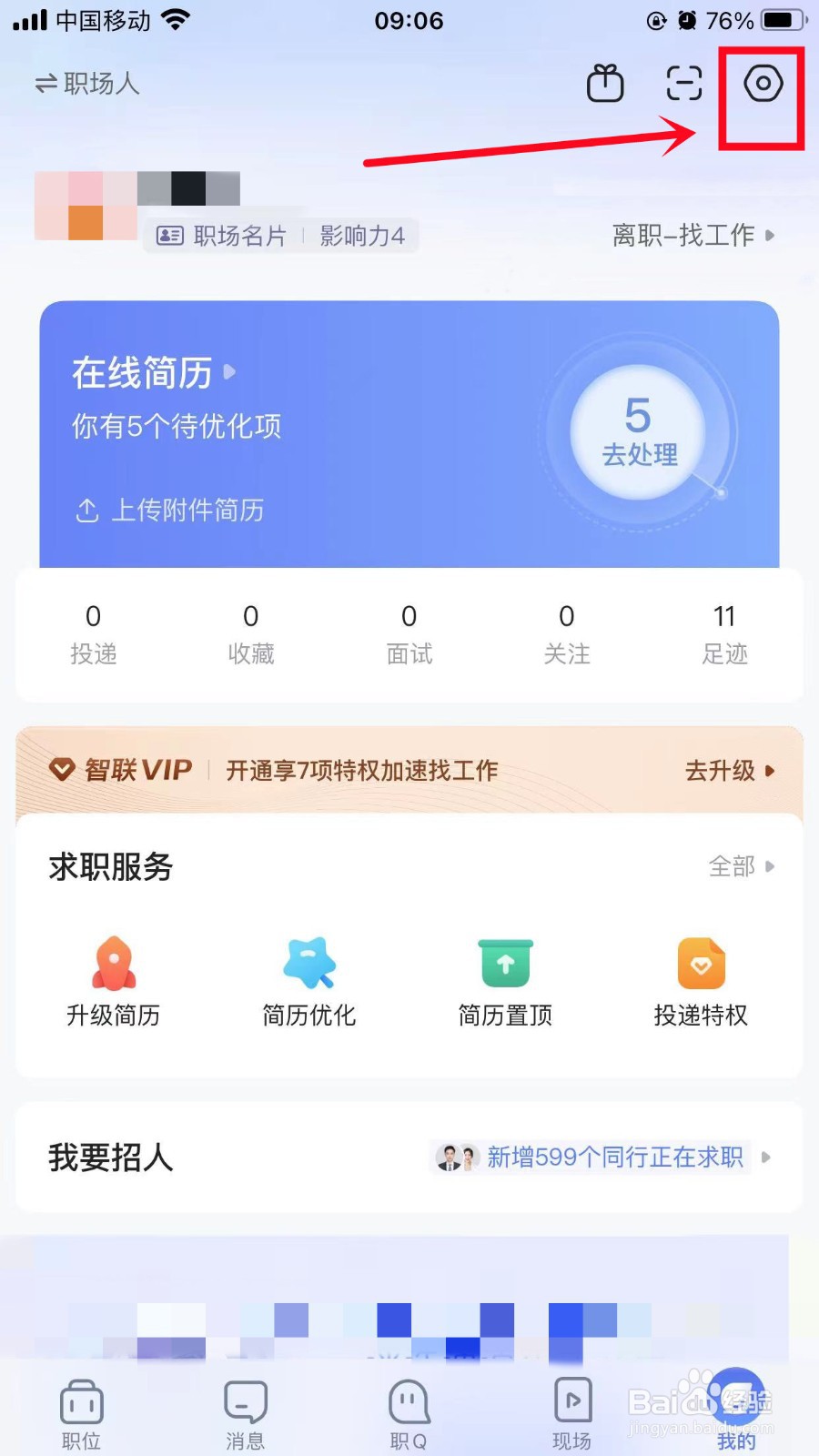This screenshot has width=819, height=1456.
Task: Tap the 5 去处理 progress circle
Action: (637, 433)
